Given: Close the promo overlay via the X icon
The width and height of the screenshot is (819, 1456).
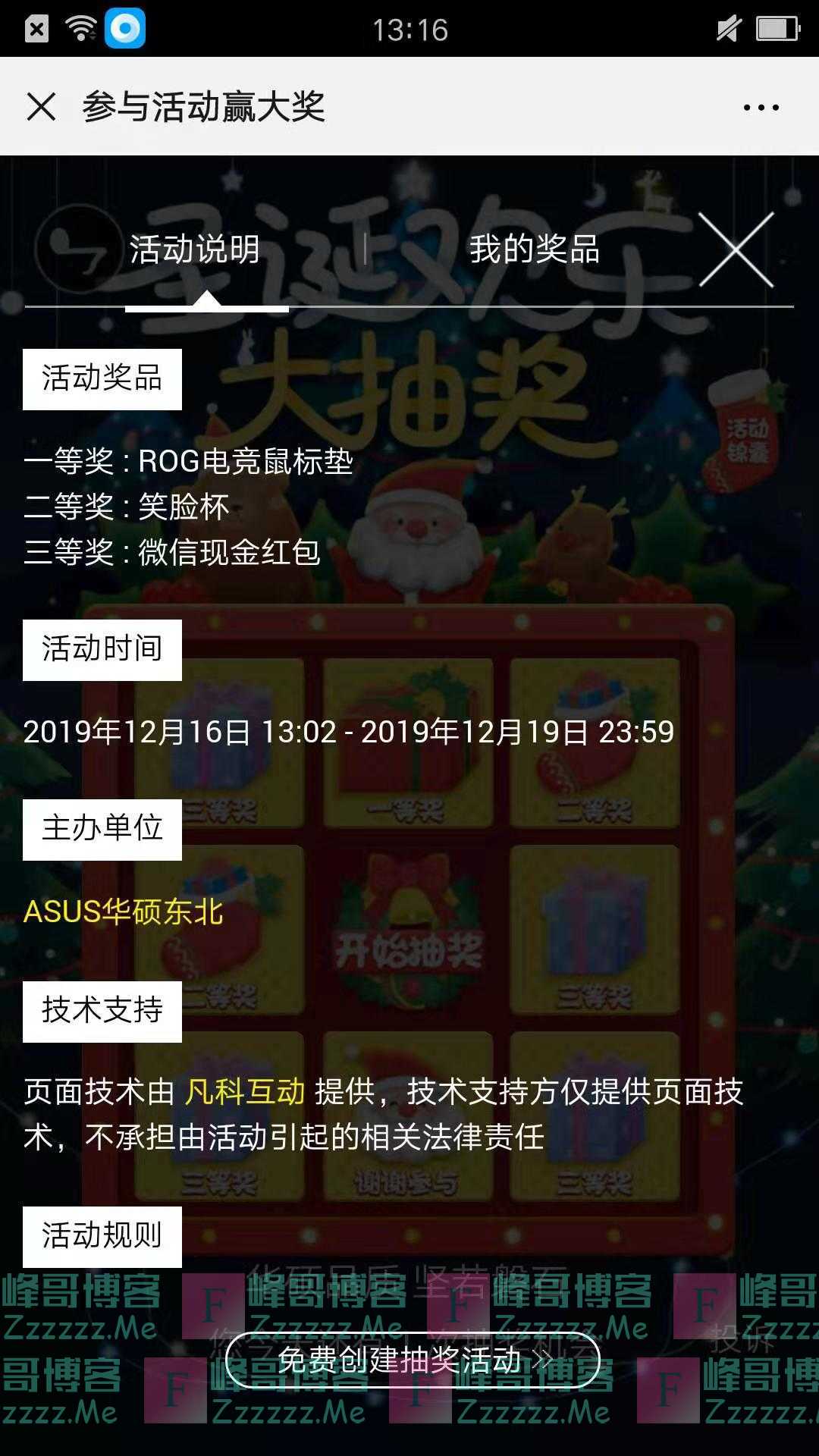Looking at the screenshot, I should pos(737,250).
